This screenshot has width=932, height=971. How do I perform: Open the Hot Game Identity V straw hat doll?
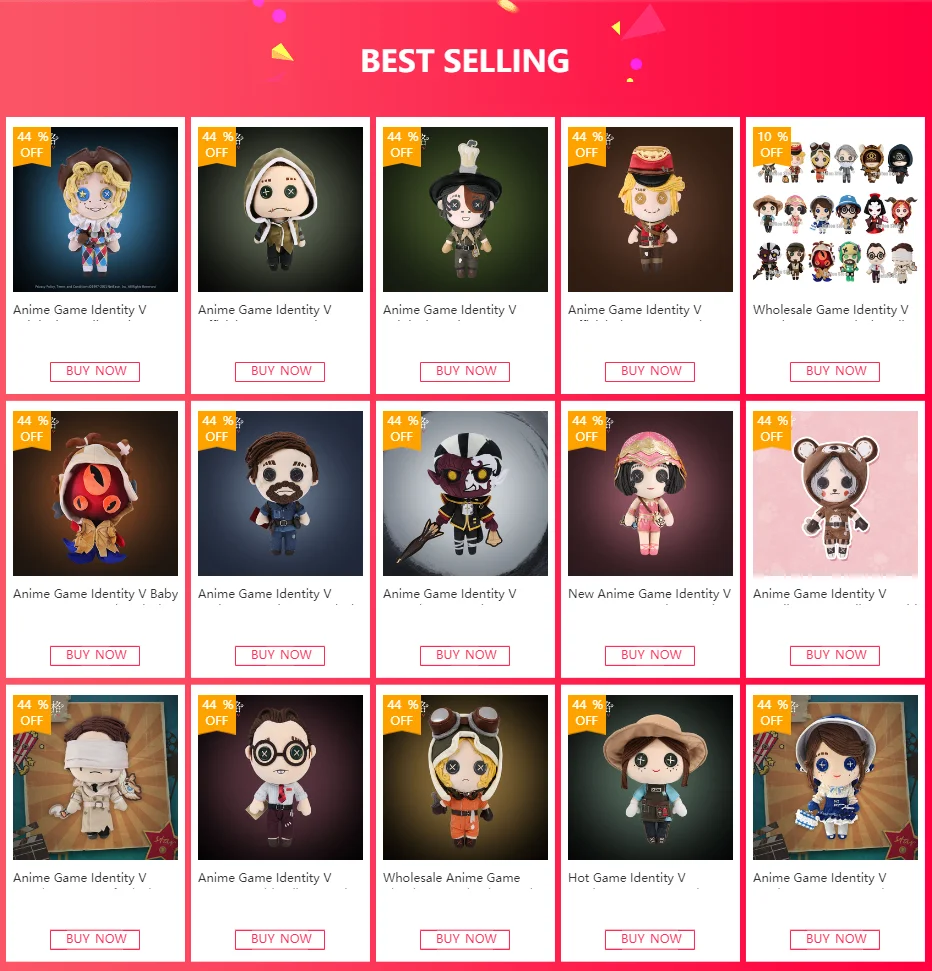[x=650, y=777]
